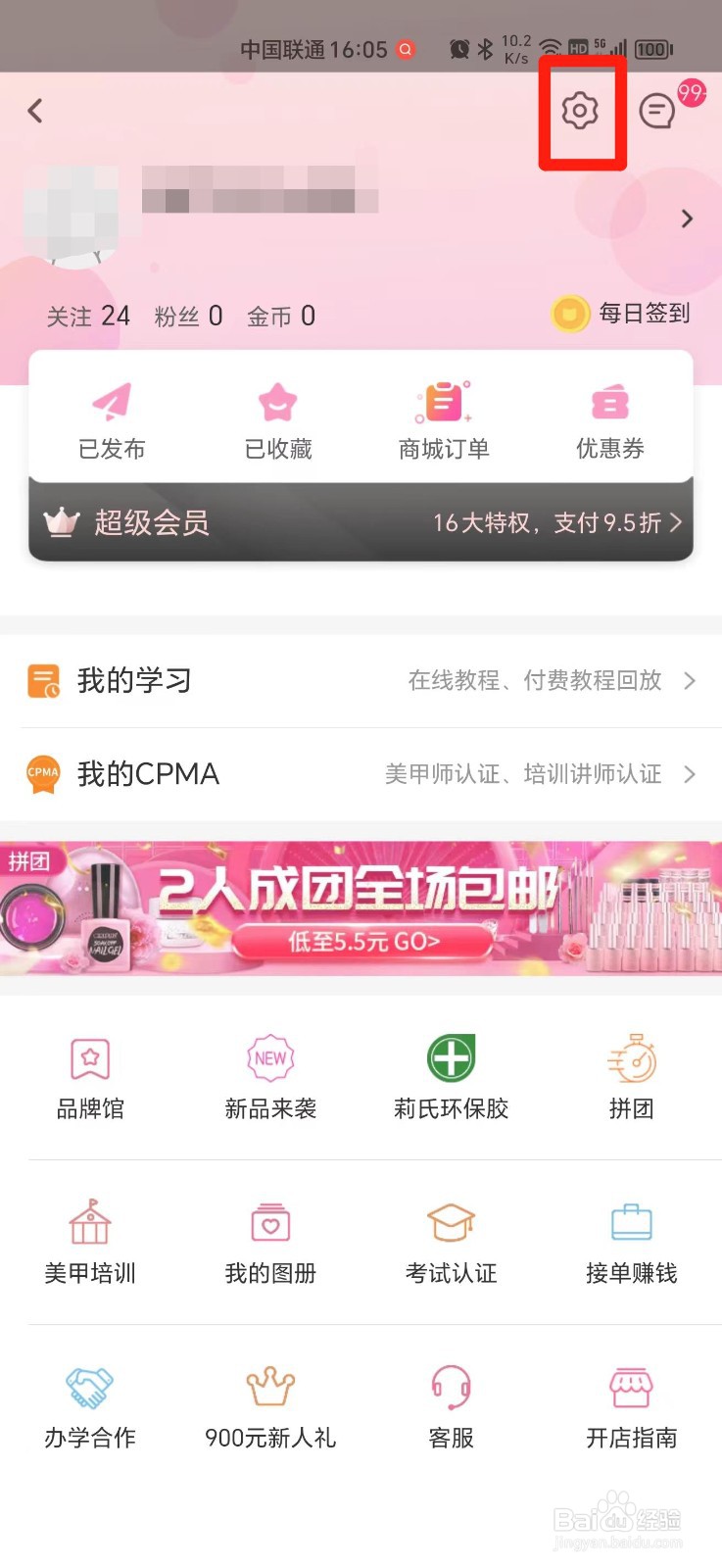Tap 每日签到 daily check-in

[x=622, y=314]
